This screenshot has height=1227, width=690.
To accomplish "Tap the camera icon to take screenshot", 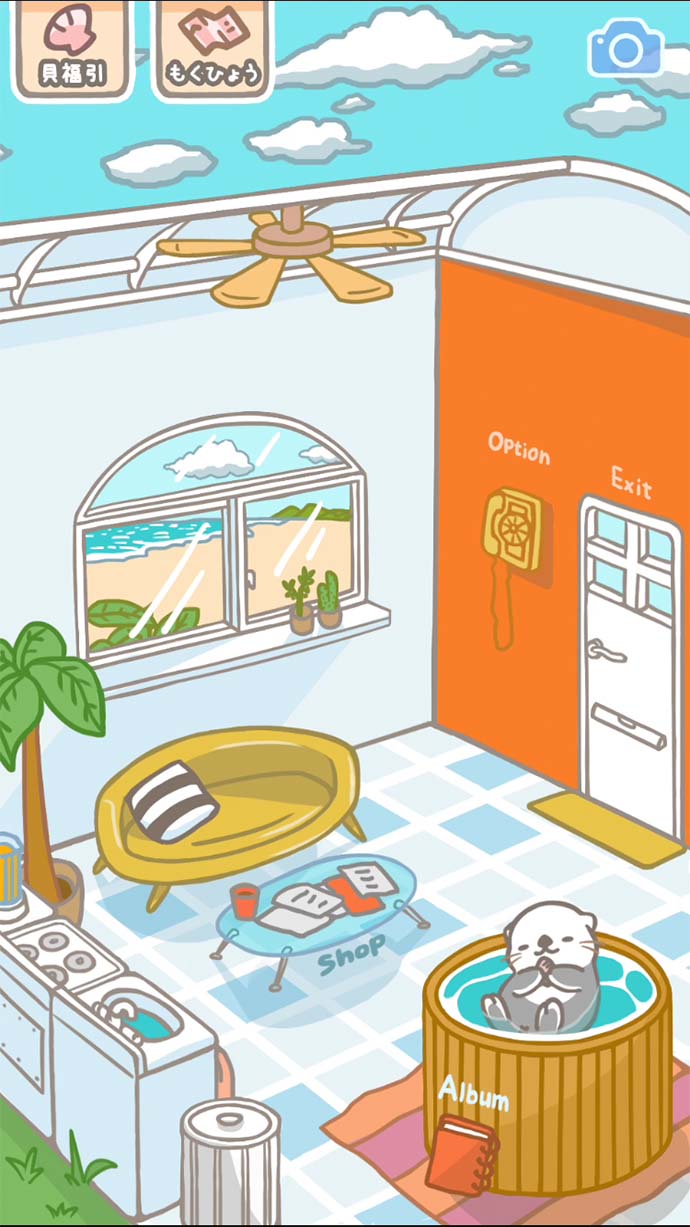I will tap(626, 47).
